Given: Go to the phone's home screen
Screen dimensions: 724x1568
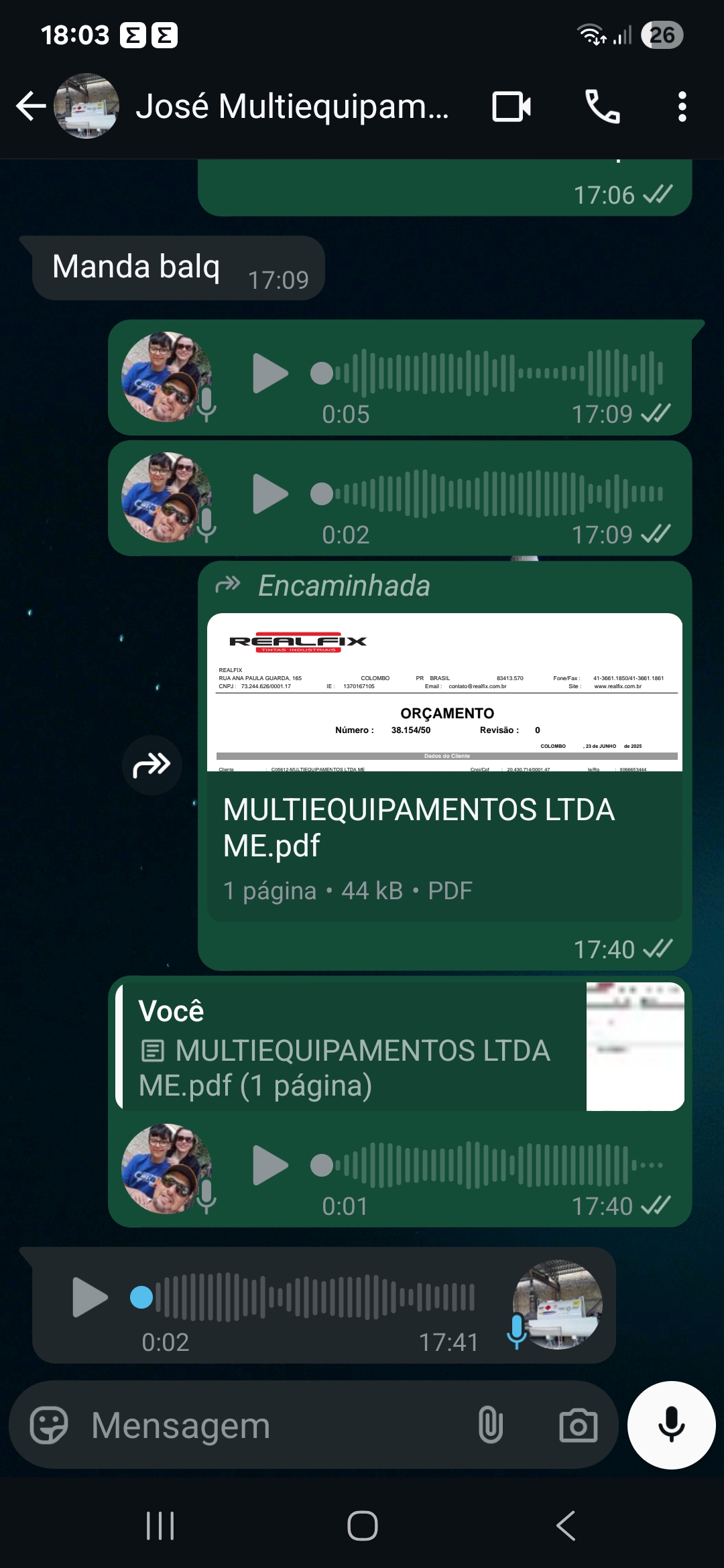Looking at the screenshot, I should (362, 1526).
